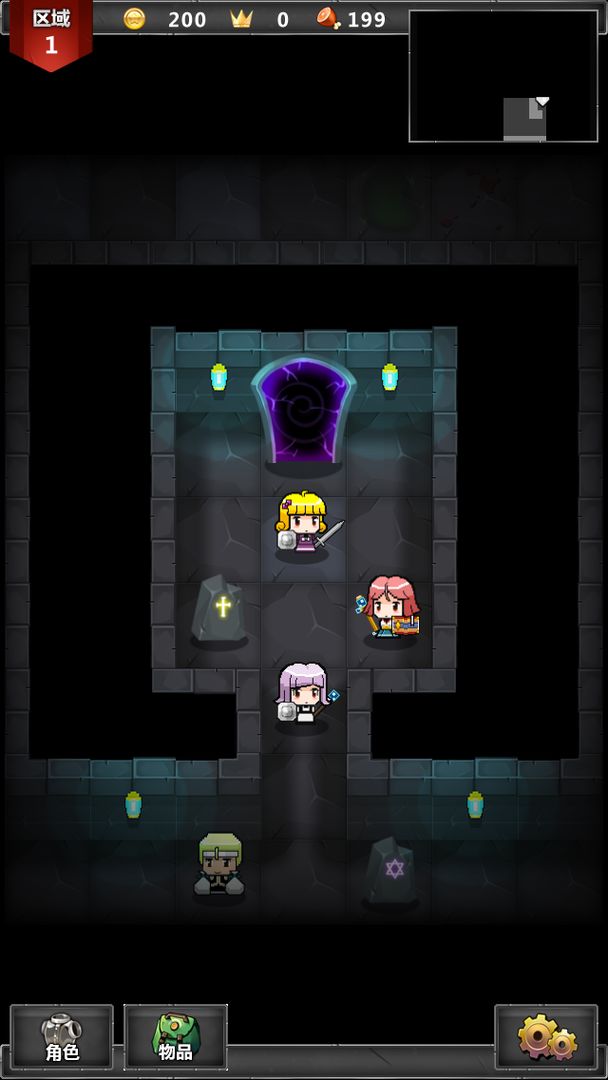Viewport: 608px width, 1080px height.
Task: Inspect the tombstone with golden cross
Action: point(221,609)
